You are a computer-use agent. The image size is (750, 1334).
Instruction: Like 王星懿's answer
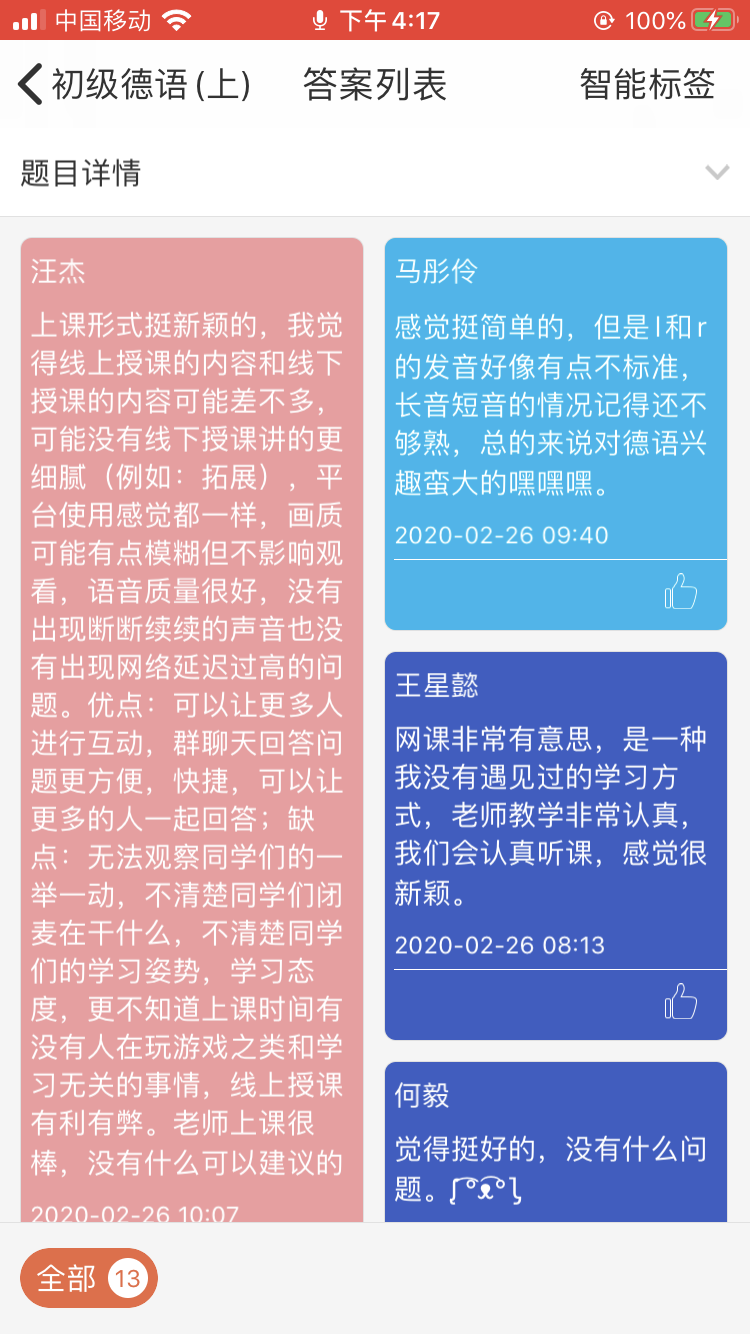[681, 1002]
